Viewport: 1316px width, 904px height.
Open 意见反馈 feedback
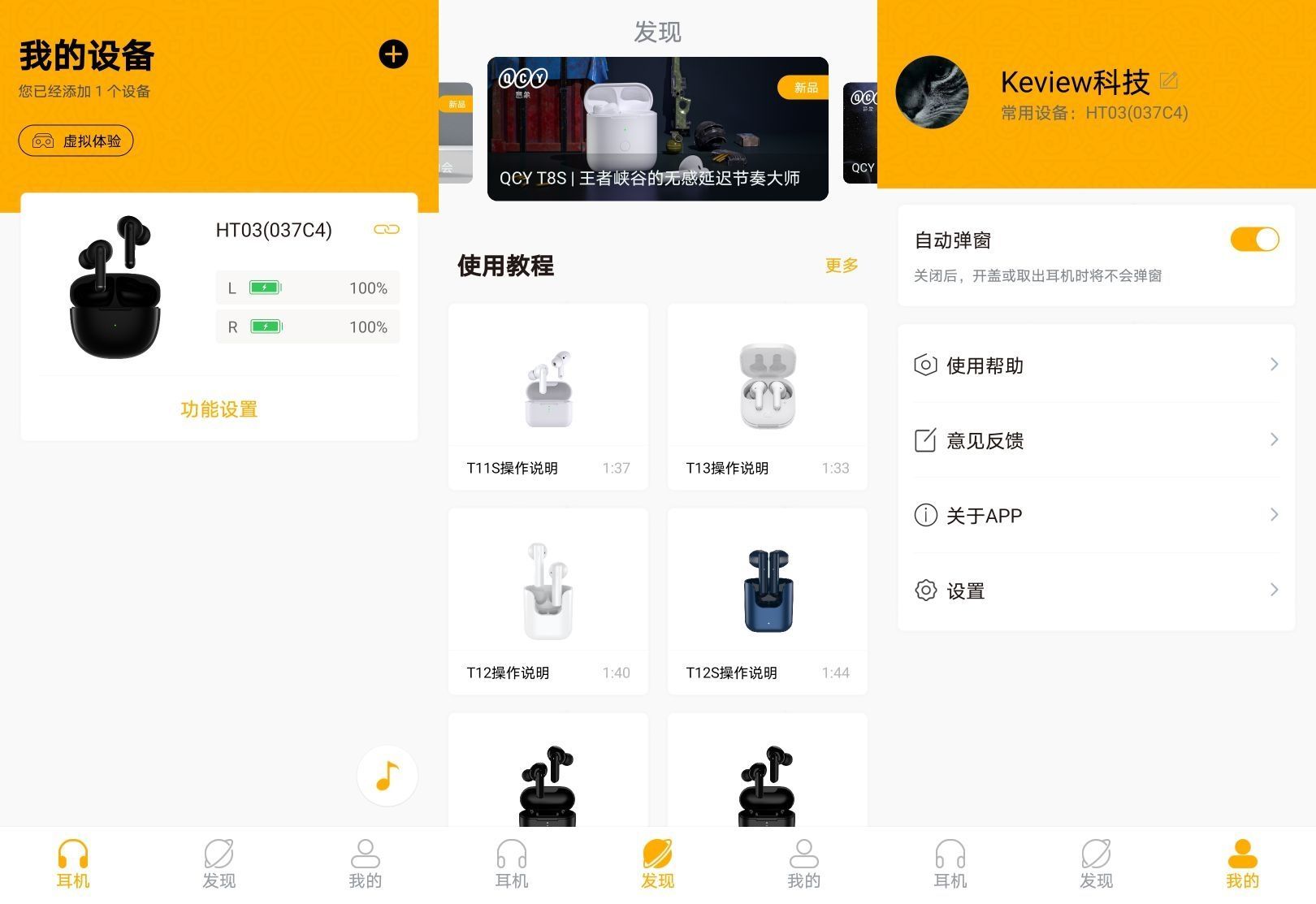tap(1096, 440)
